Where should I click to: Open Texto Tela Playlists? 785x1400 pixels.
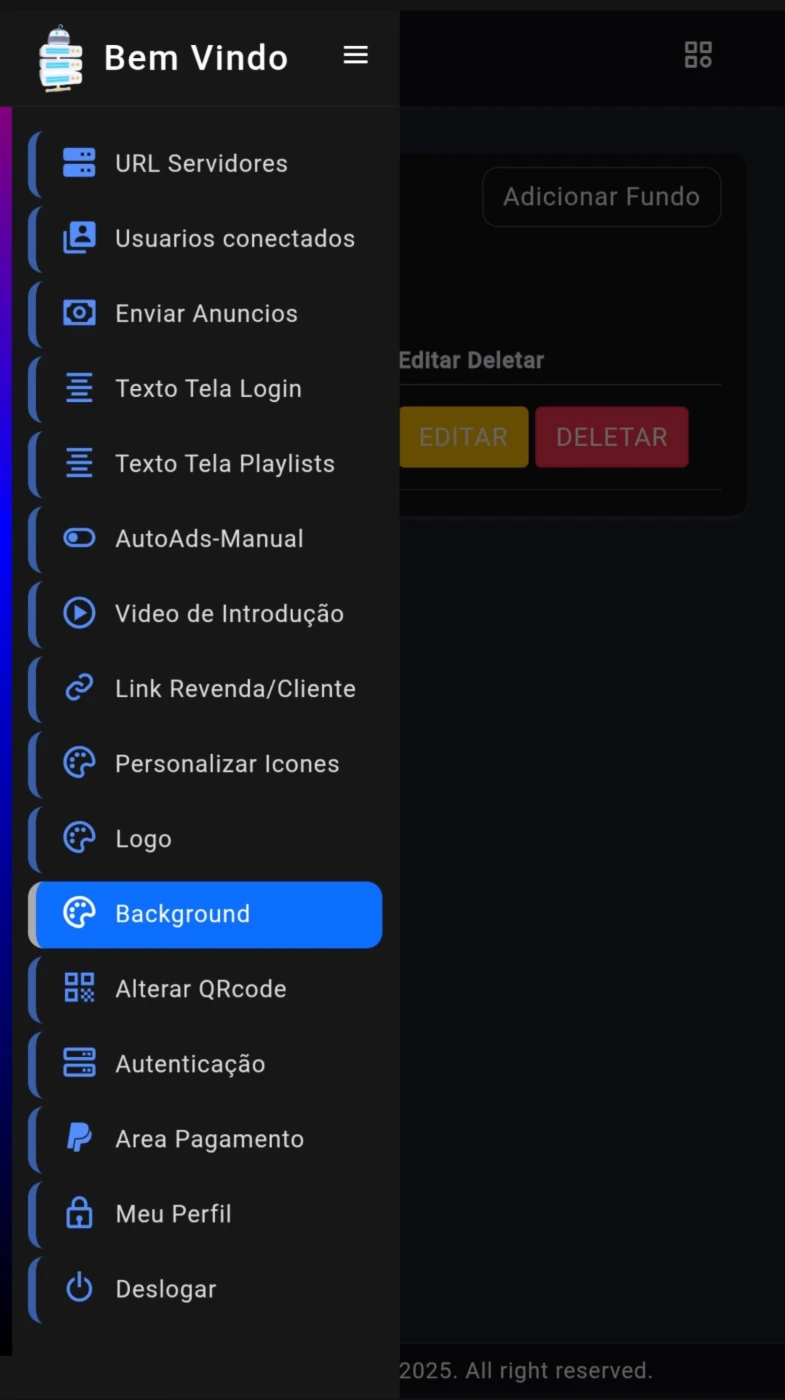205,464
